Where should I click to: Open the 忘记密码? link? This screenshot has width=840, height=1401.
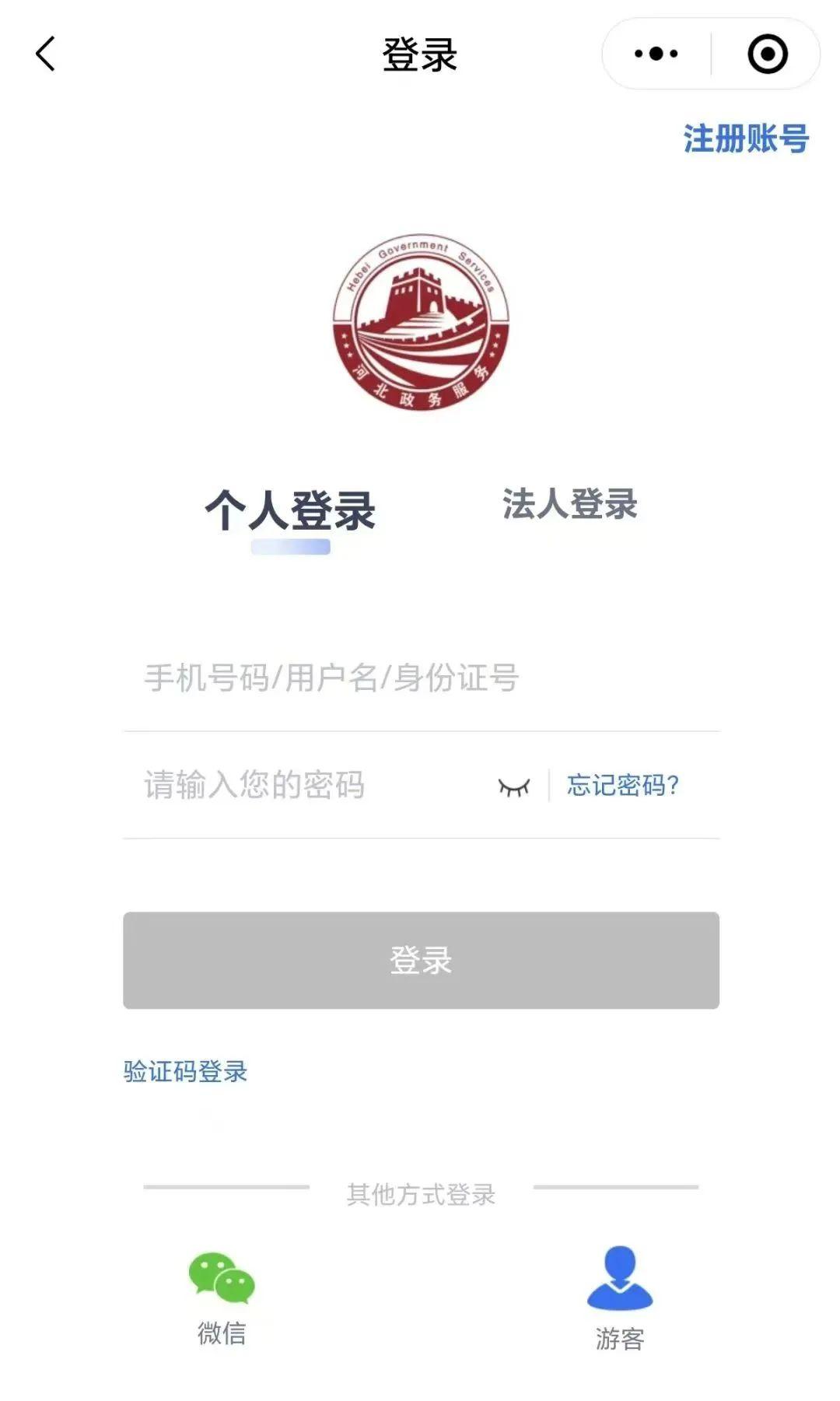(622, 785)
